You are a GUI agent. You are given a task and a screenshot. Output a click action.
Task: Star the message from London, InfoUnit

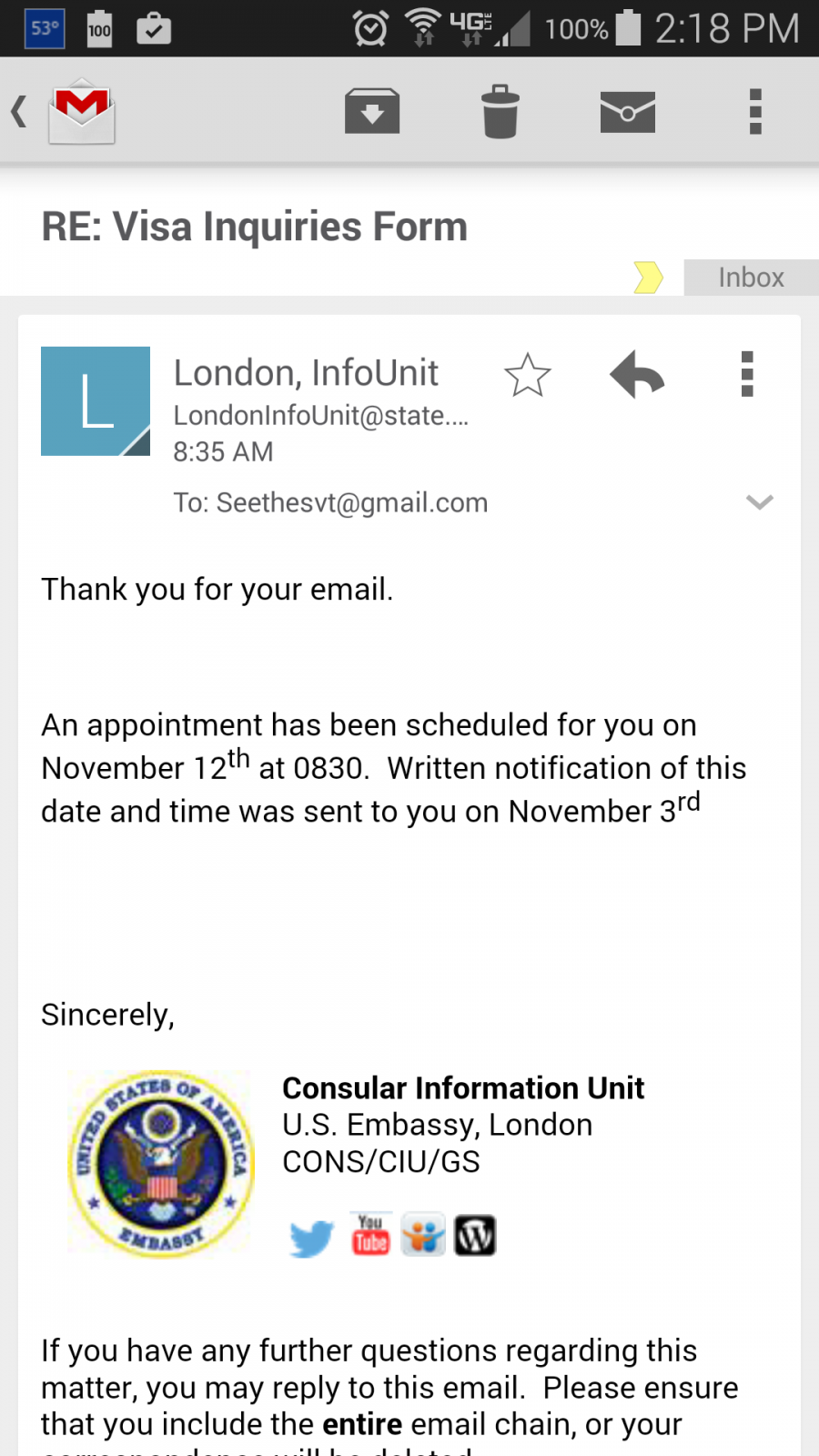(528, 375)
